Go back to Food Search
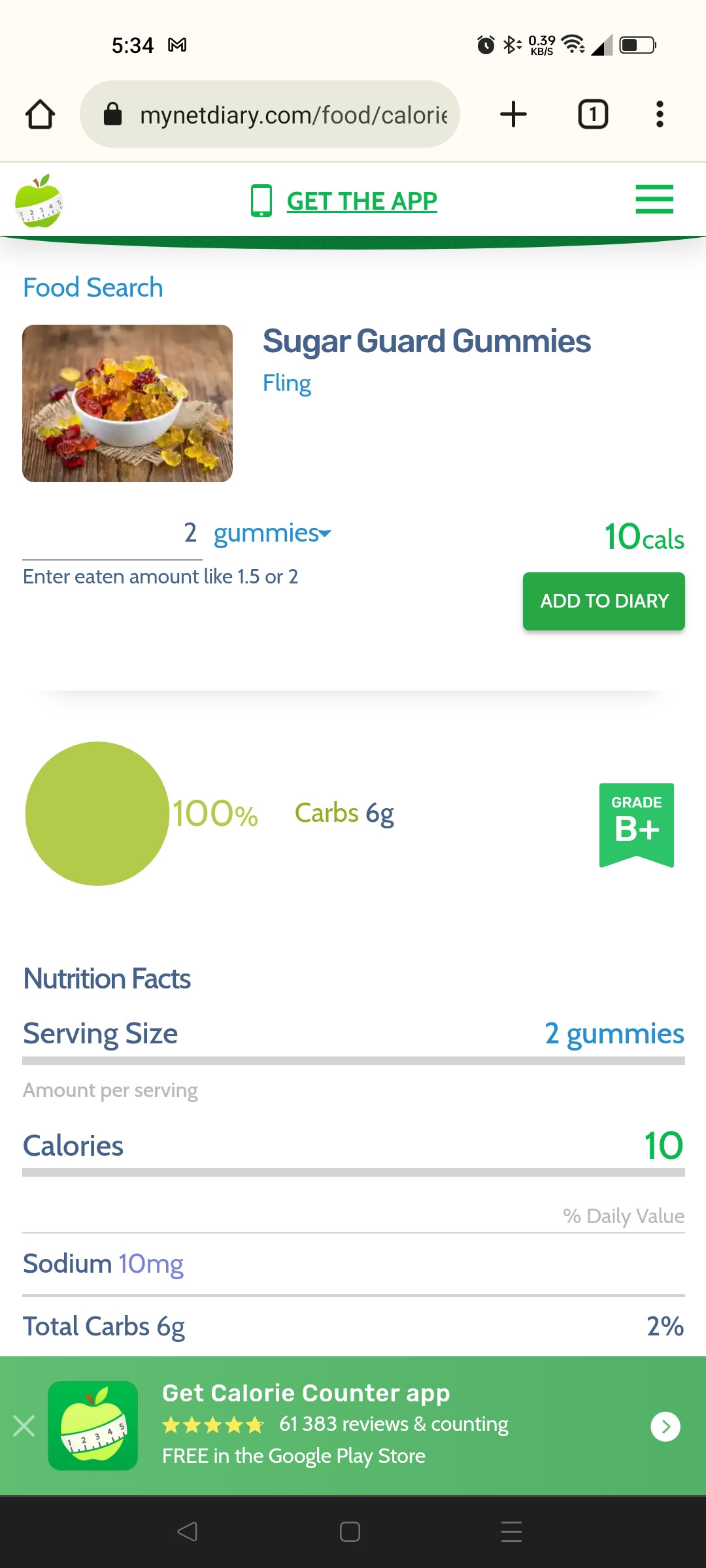 tap(93, 287)
